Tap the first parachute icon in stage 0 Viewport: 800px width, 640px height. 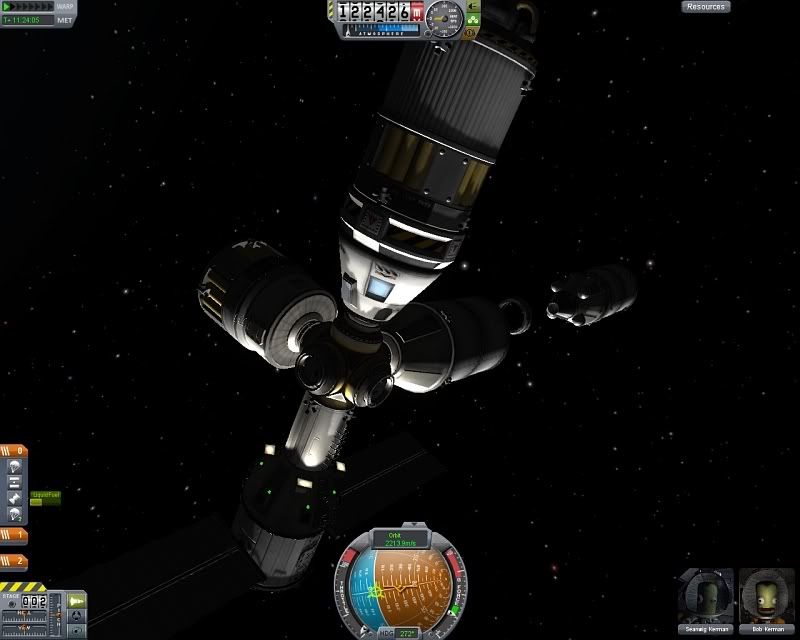click(15, 466)
